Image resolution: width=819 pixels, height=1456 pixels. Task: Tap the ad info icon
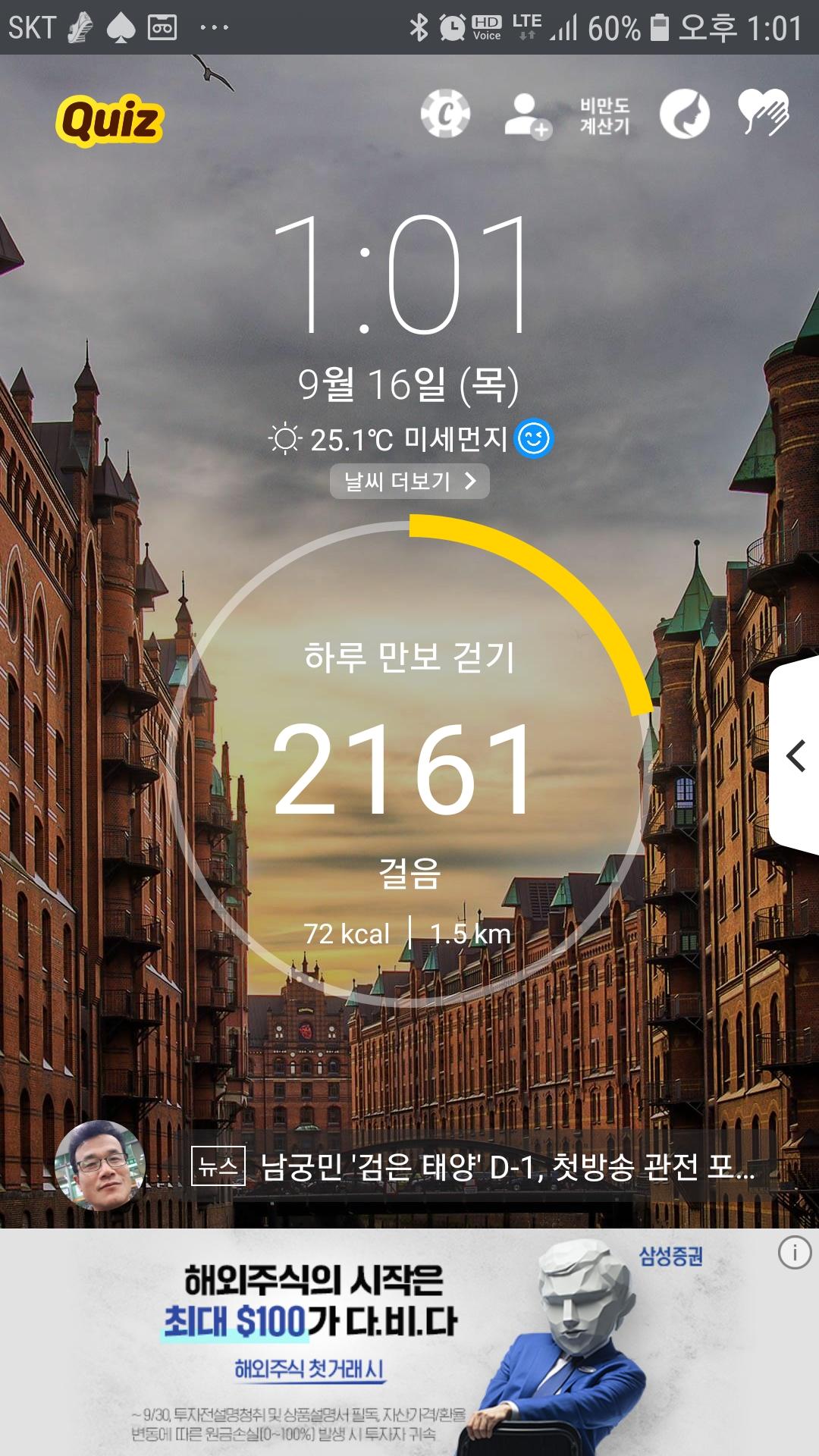point(794,1253)
